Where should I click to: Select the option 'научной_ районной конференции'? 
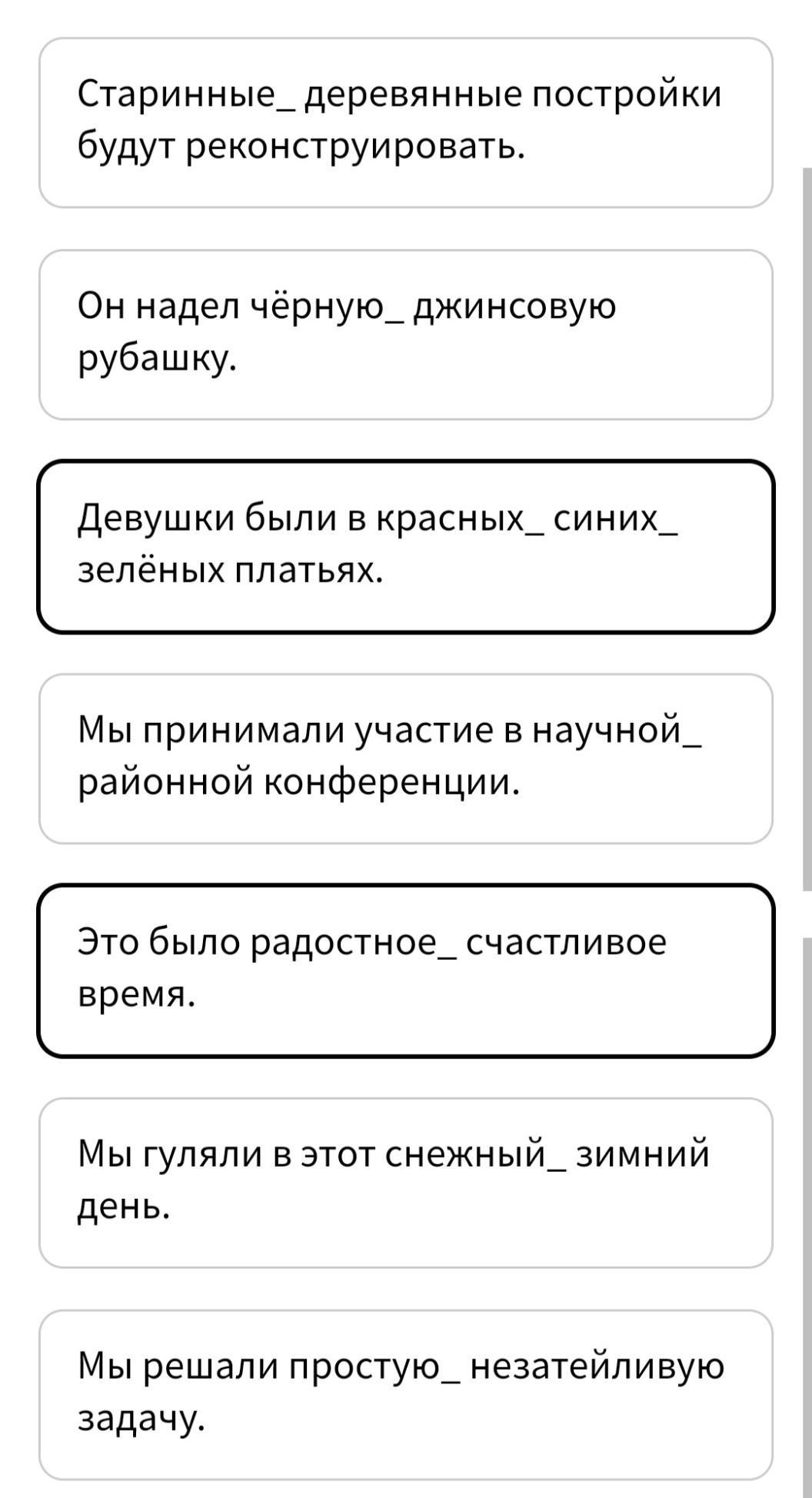pos(405,759)
